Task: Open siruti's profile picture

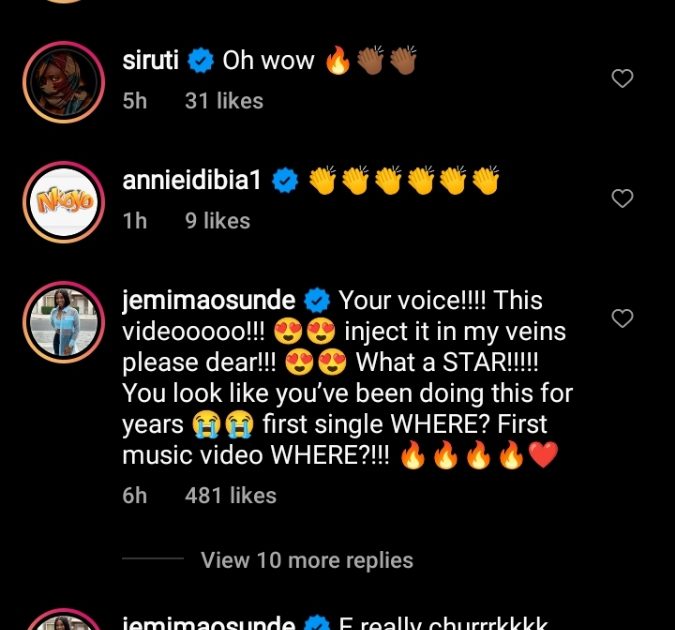Action: [x=63, y=81]
